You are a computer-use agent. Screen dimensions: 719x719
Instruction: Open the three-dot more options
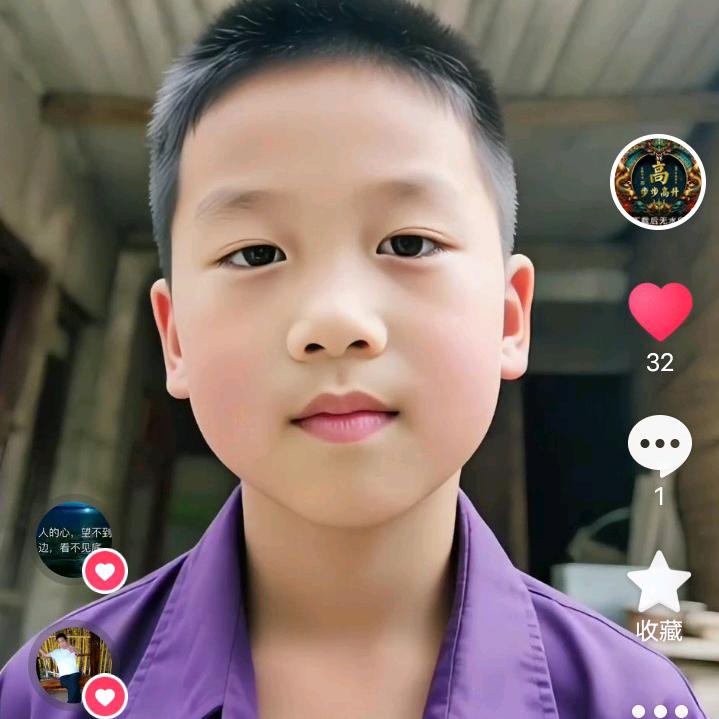click(x=659, y=711)
